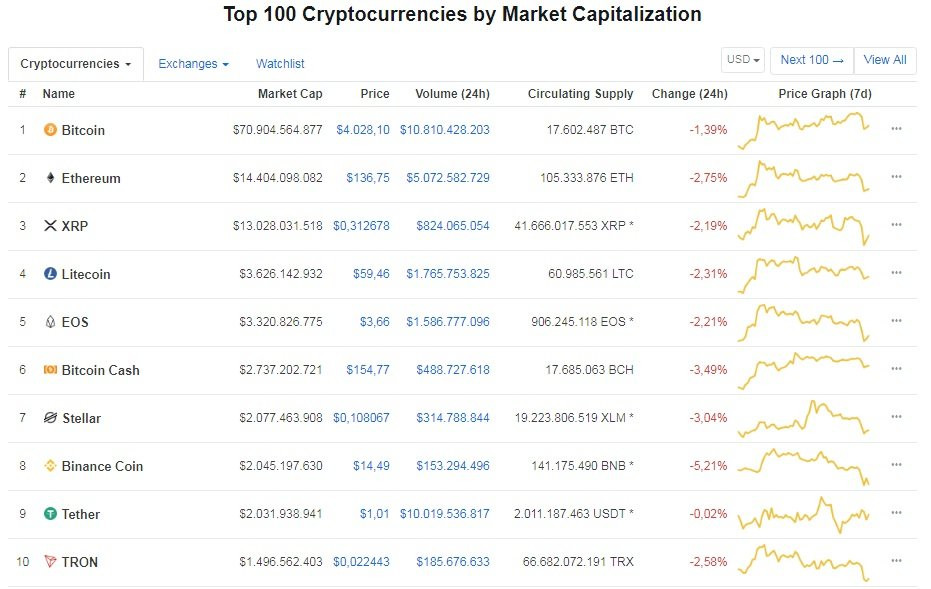Screen dimensions: 931x589
Task: Open the more options menu for TRON
Action: click(896, 561)
